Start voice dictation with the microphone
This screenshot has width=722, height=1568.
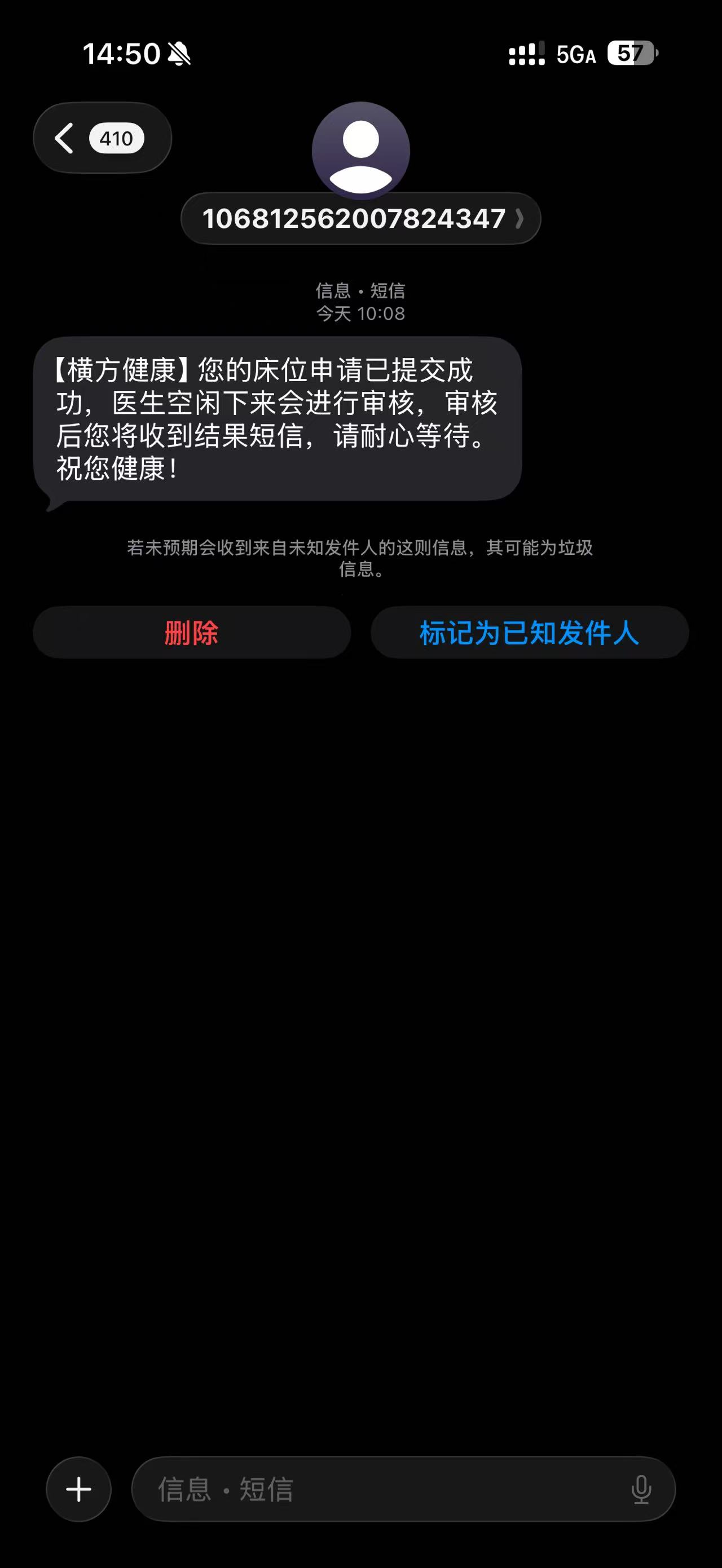click(x=640, y=1490)
